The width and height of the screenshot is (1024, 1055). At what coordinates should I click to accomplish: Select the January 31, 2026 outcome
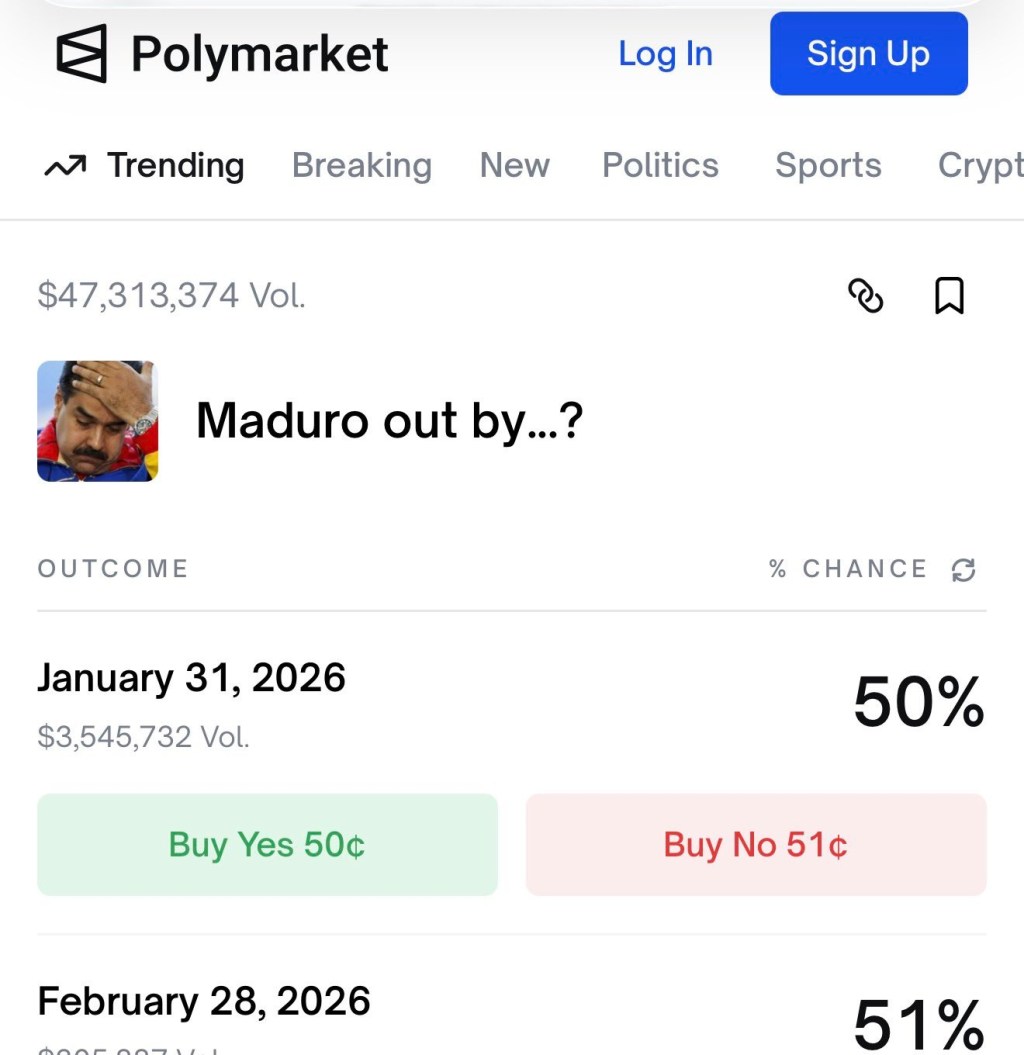coord(191,678)
